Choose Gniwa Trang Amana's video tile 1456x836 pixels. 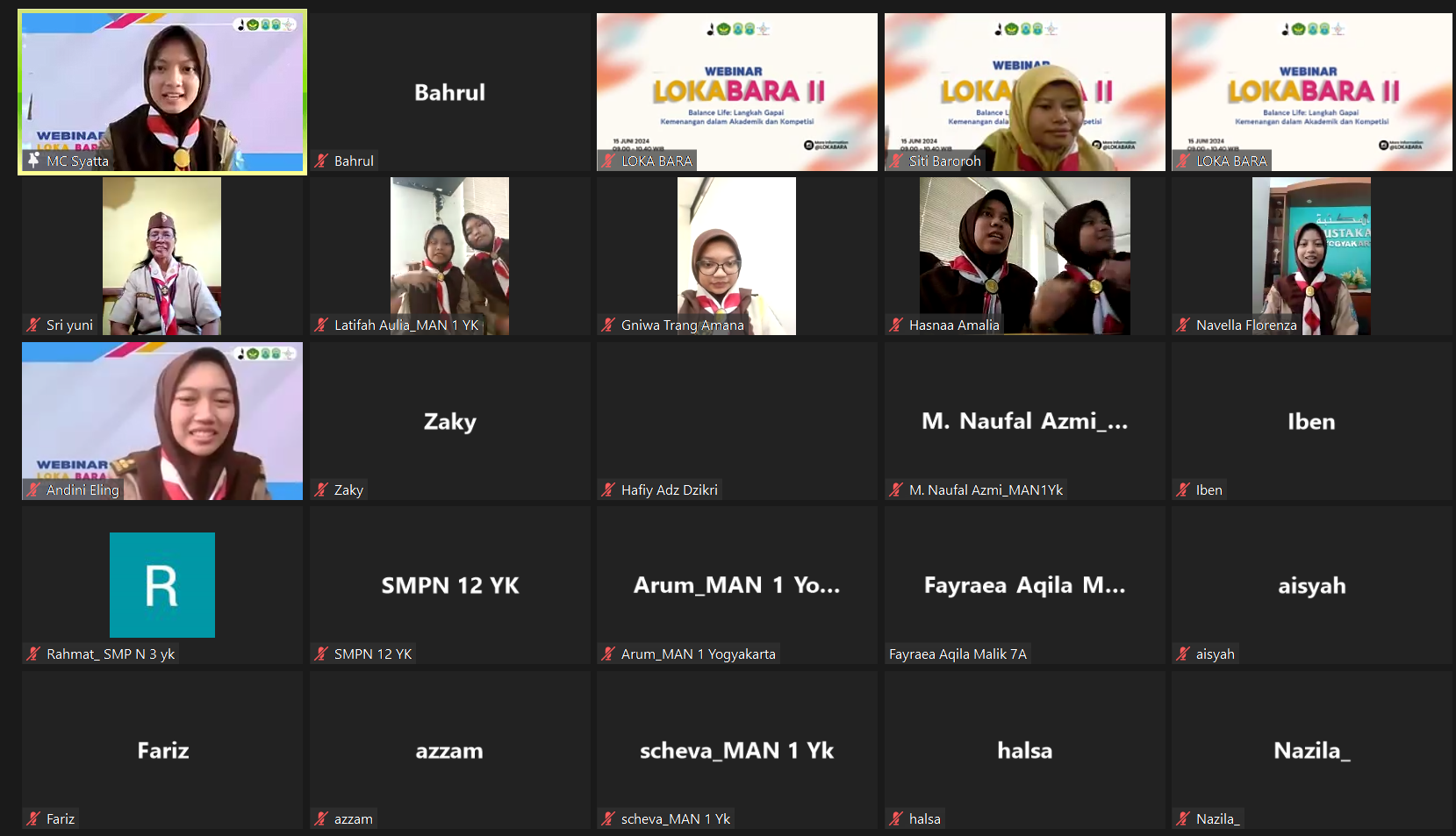pyautogui.click(x=736, y=256)
